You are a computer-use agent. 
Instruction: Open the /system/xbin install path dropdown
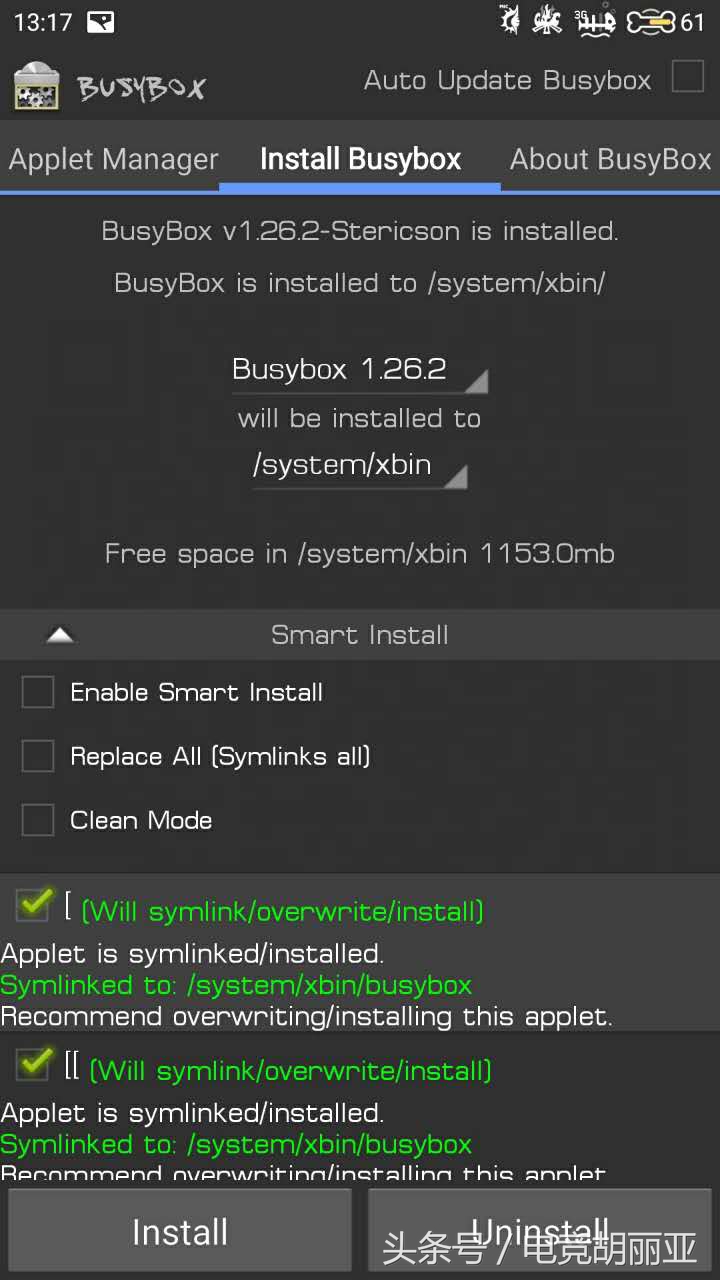point(359,466)
